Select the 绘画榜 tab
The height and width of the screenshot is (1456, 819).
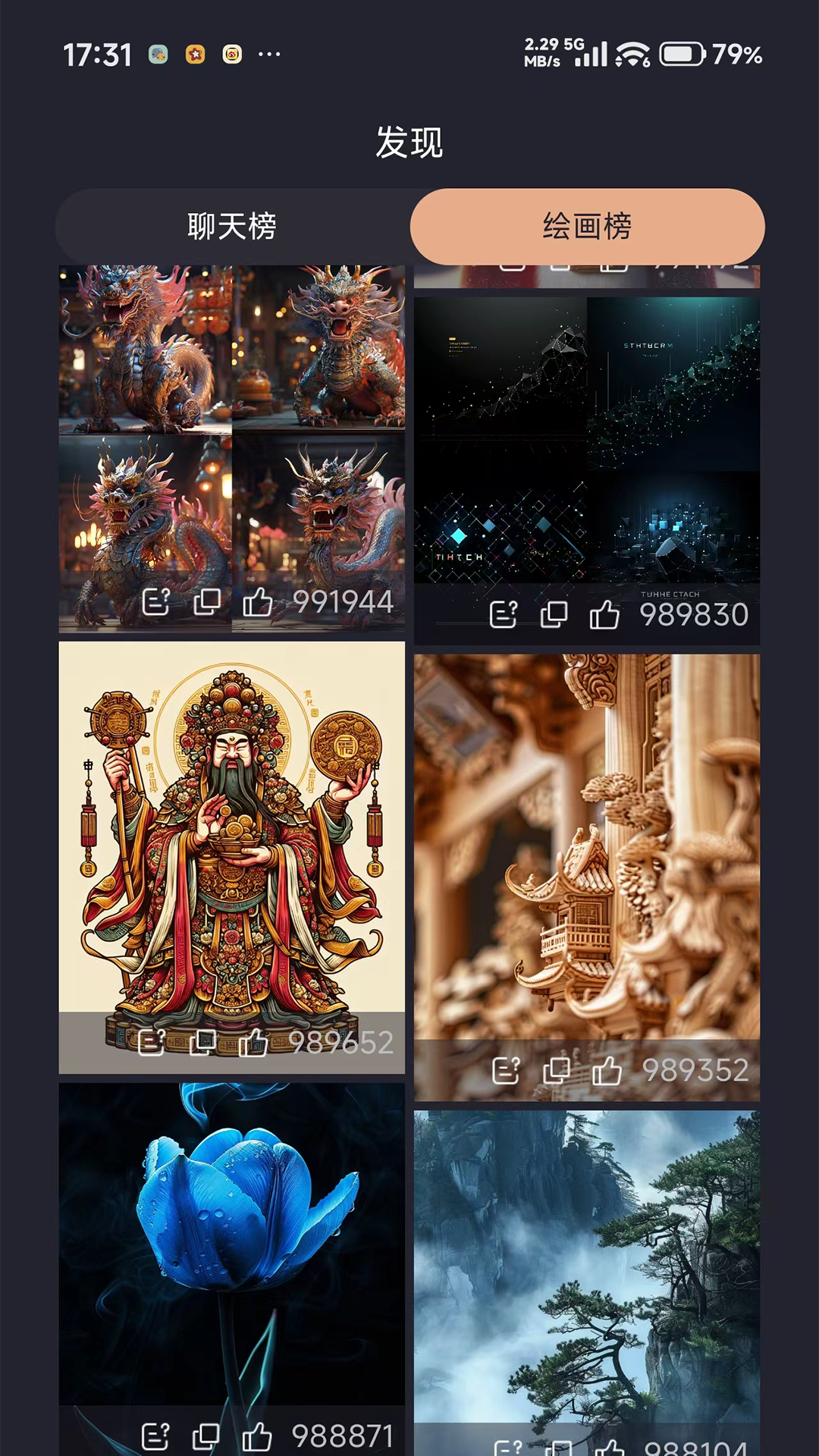[587, 226]
